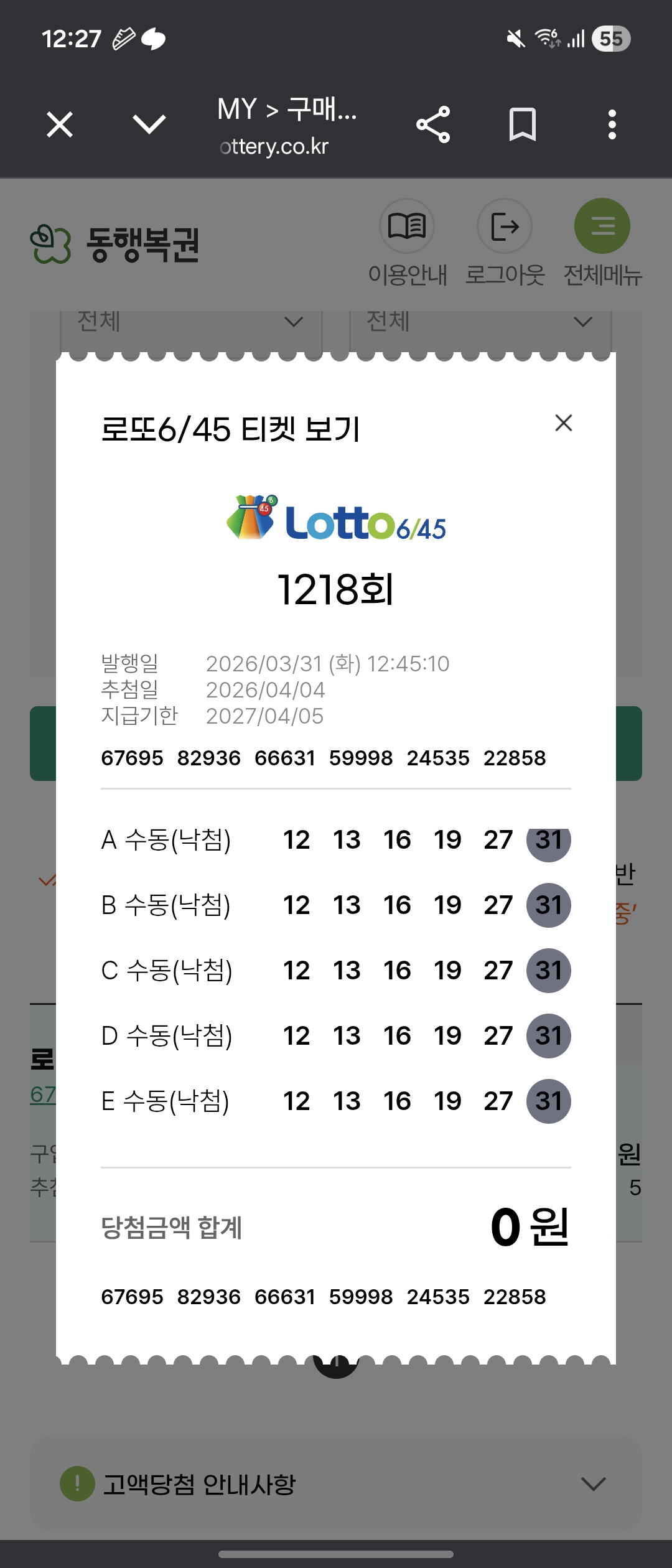Viewport: 672px width, 1568px height.
Task: Expand 고액당첨 안내사항 section
Action: click(336, 1483)
